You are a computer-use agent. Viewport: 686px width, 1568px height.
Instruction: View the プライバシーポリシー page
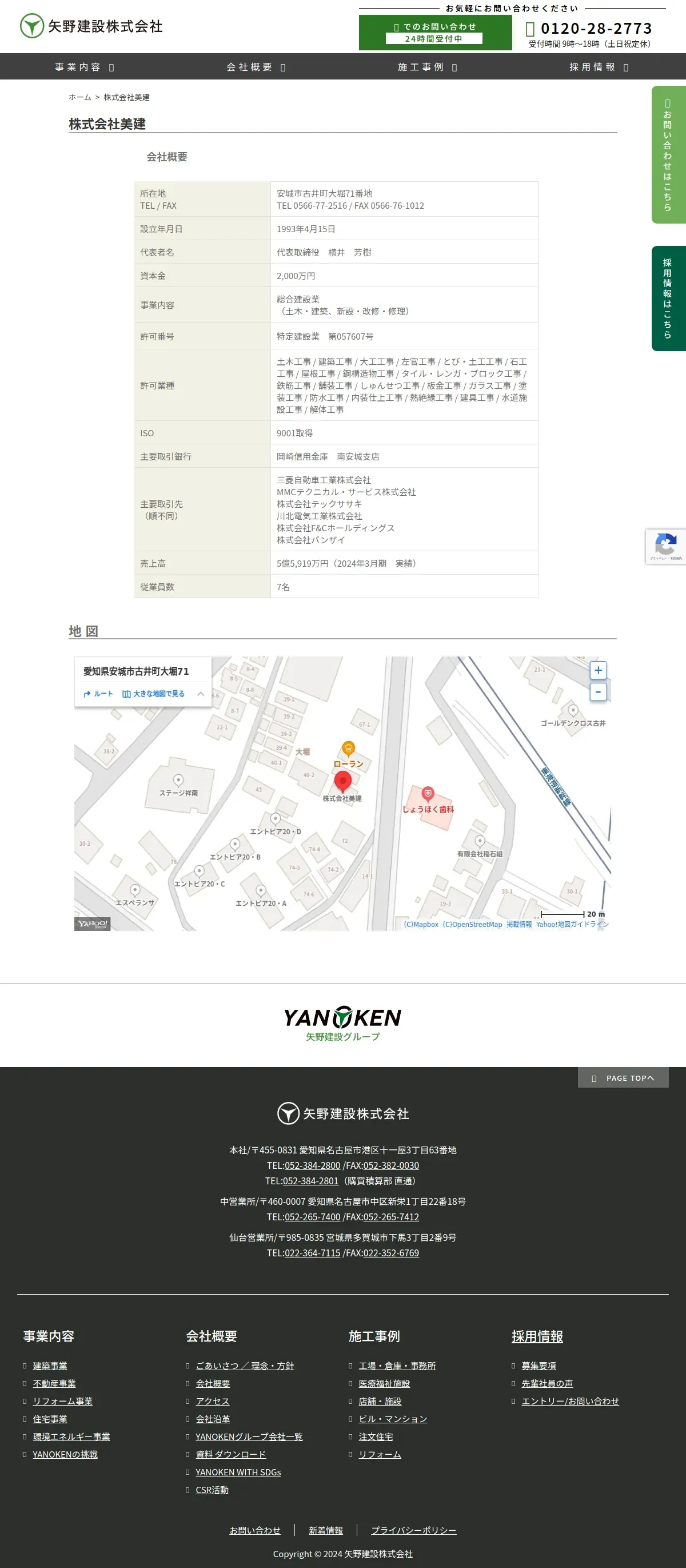click(414, 1530)
